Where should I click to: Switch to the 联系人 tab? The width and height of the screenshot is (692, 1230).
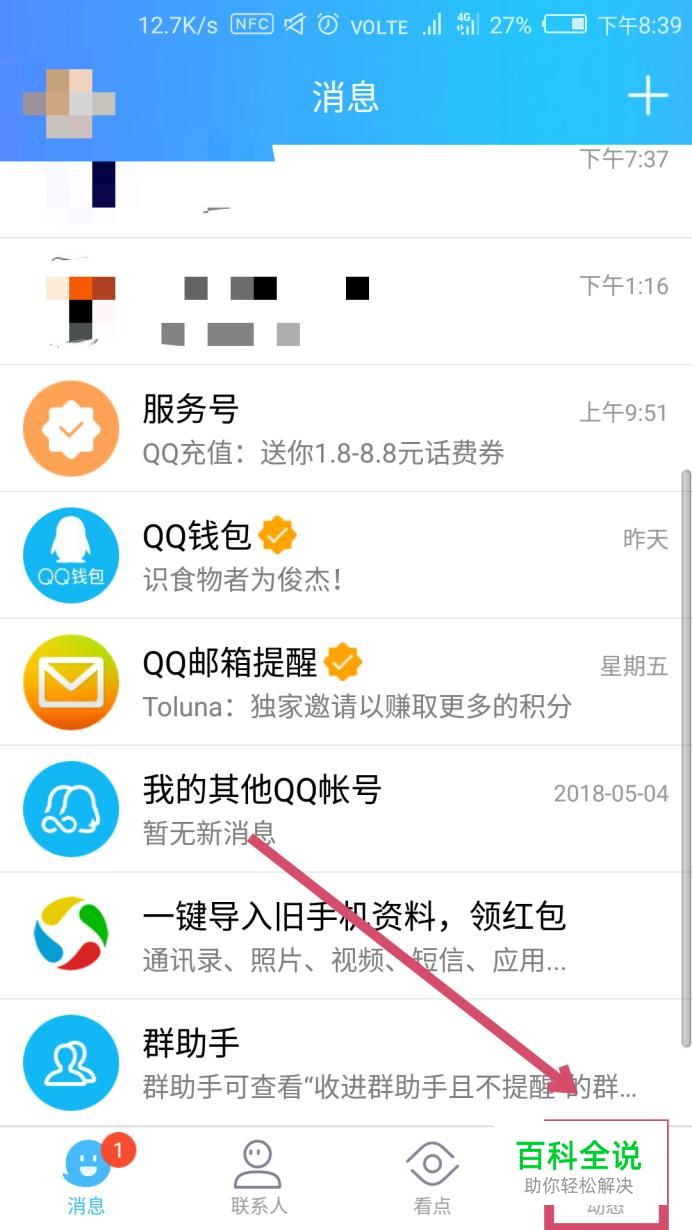(259, 1178)
